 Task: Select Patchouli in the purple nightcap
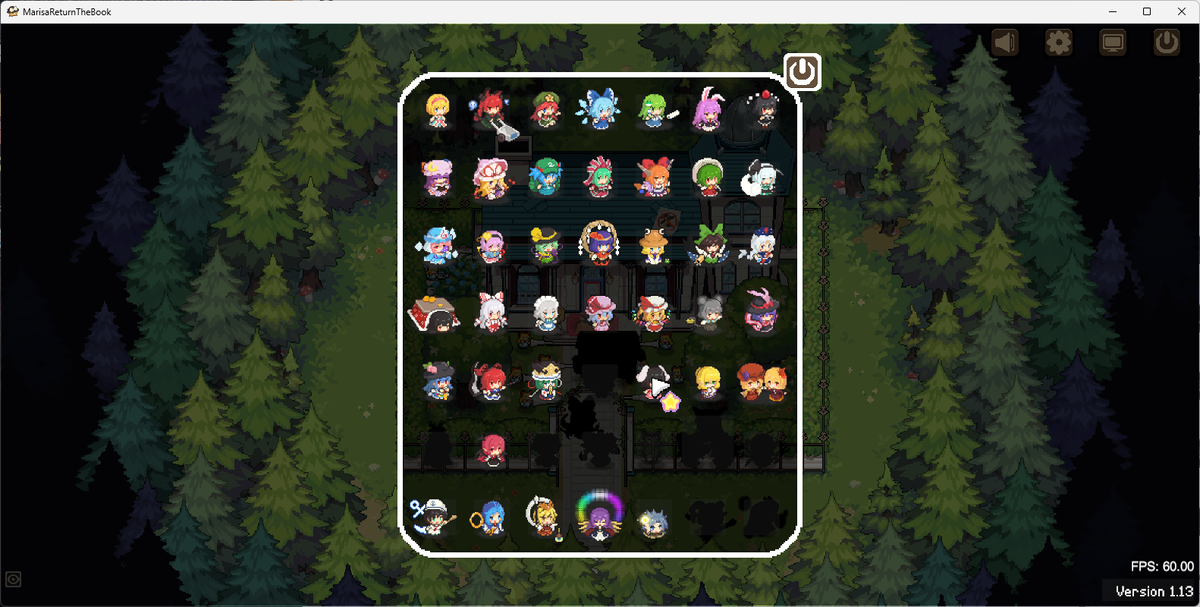(x=437, y=178)
